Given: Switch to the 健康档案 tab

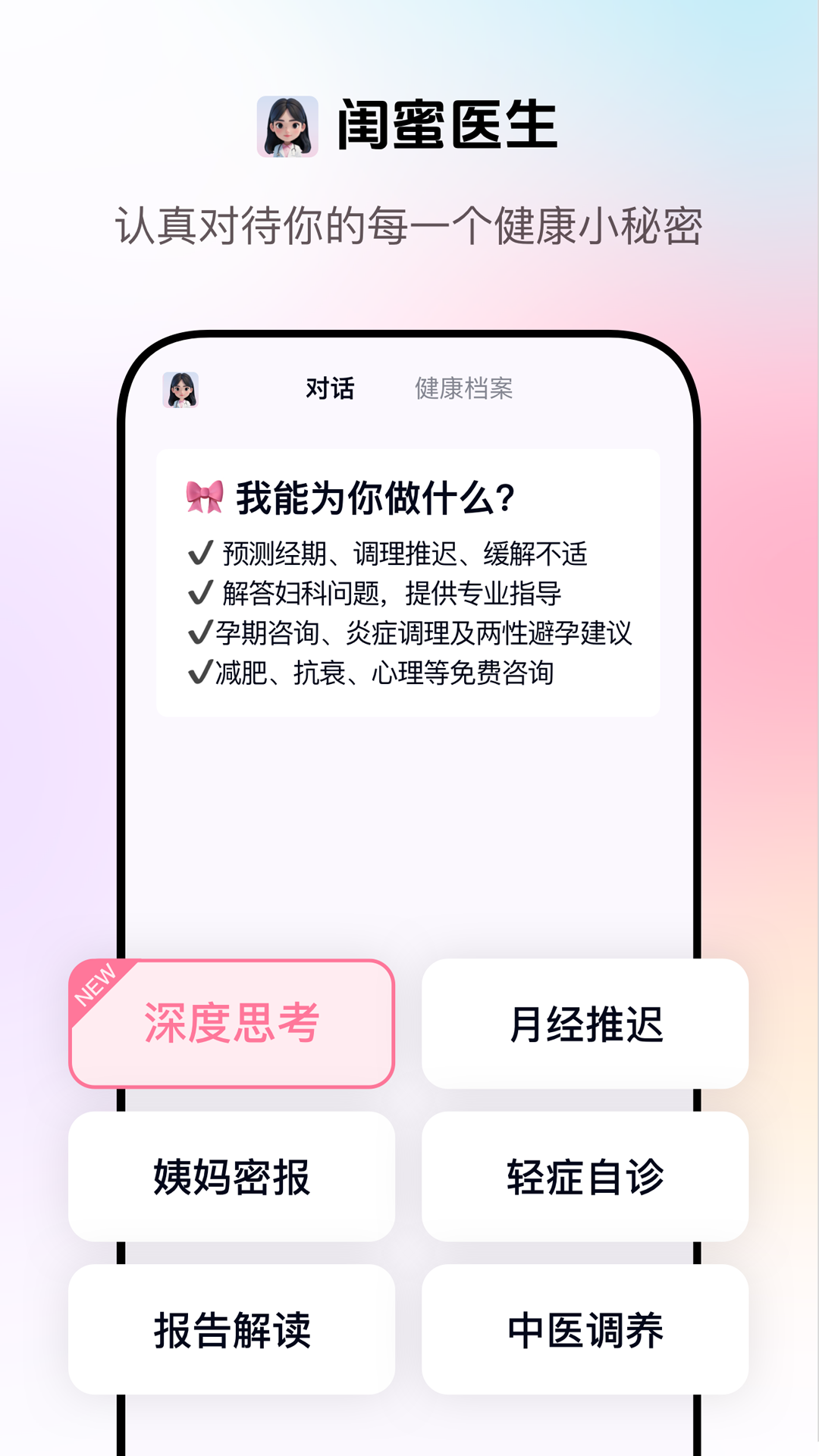Looking at the screenshot, I should point(464,389).
